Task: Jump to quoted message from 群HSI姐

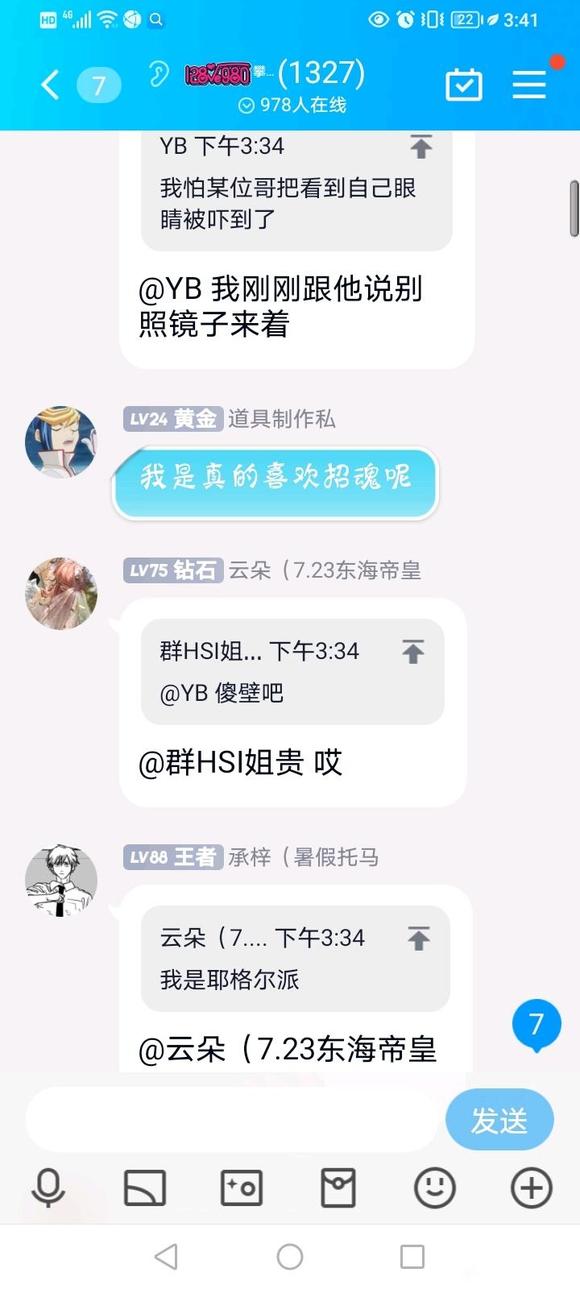Action: (412, 651)
